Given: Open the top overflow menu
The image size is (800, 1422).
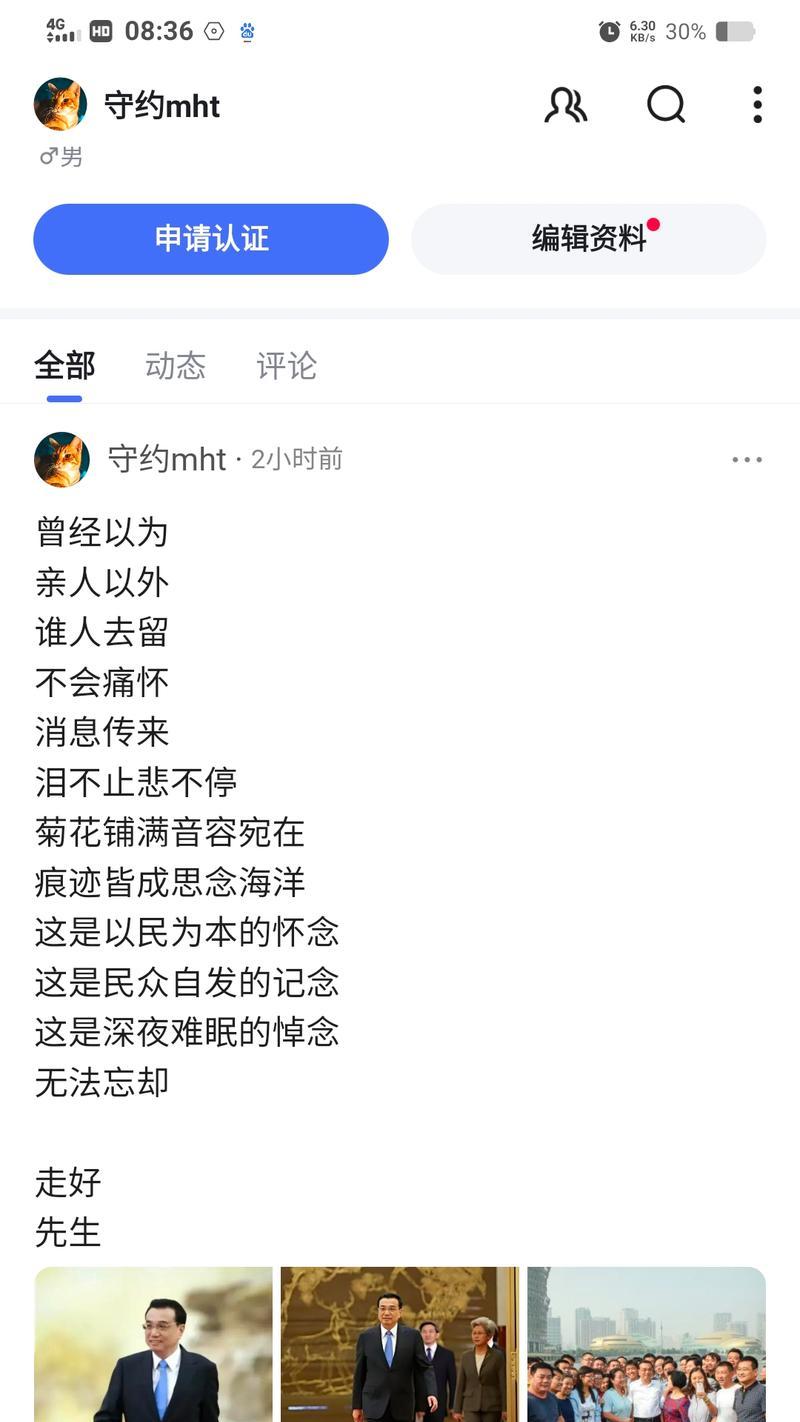Looking at the screenshot, I should coord(757,104).
